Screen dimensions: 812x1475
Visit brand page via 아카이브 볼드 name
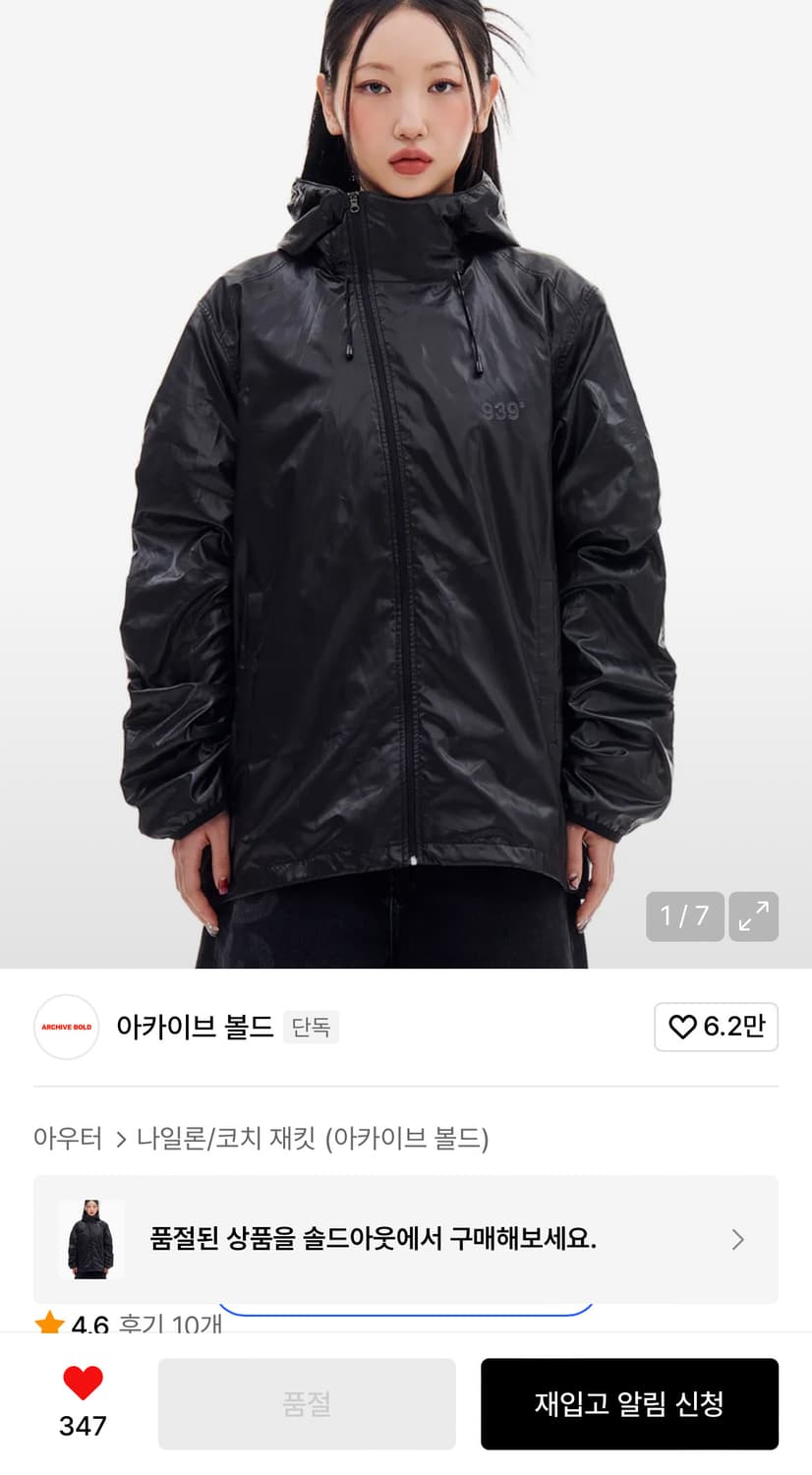point(195,1027)
